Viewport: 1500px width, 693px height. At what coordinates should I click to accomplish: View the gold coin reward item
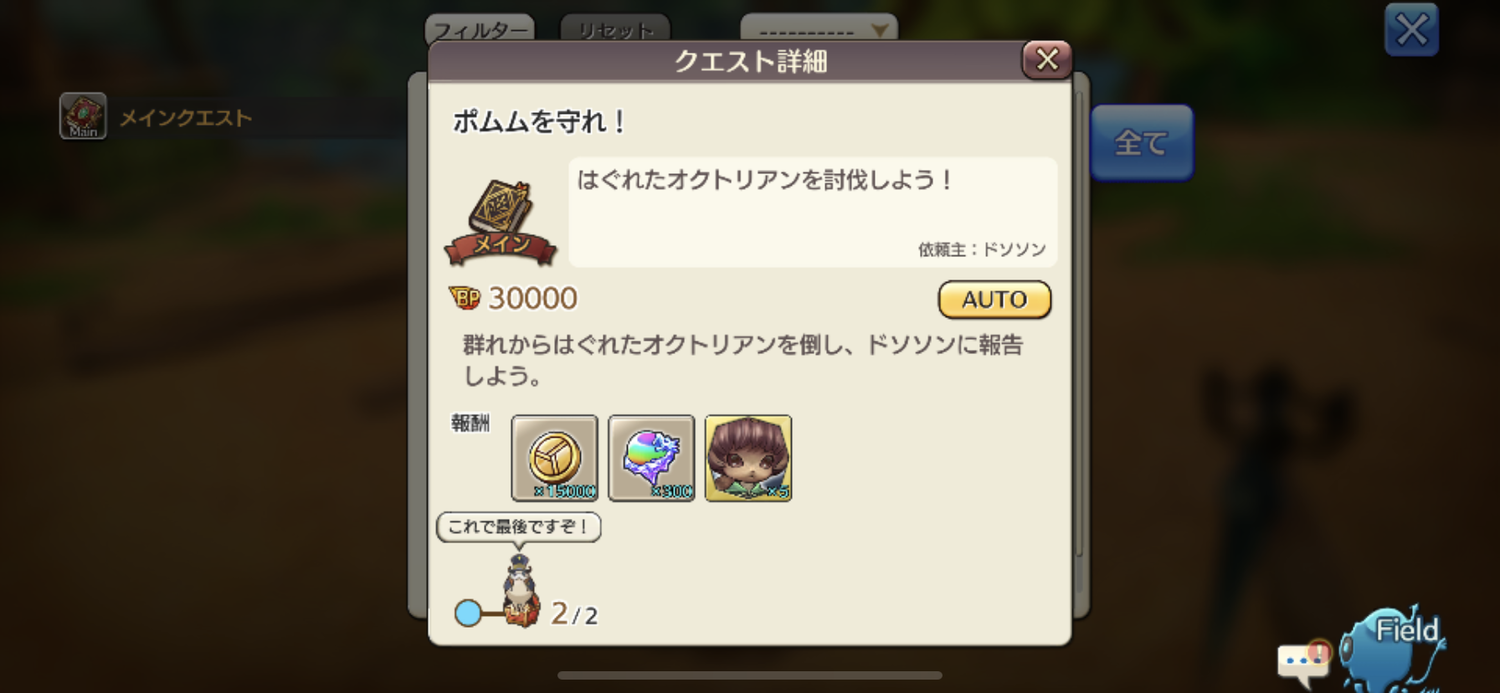[555, 458]
